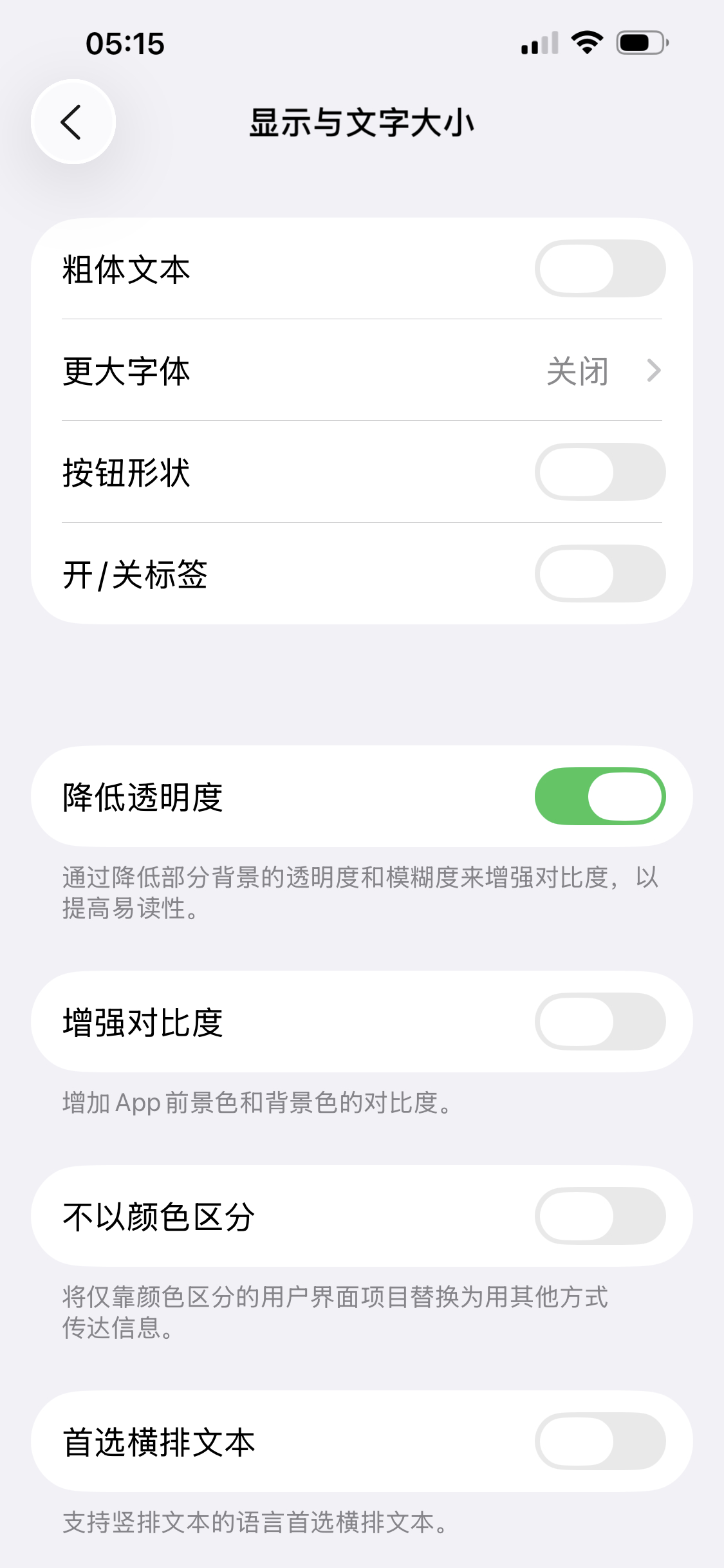This screenshot has height=1568, width=724.
Task: Enable 不以颜色区分
Action: coord(600,1216)
